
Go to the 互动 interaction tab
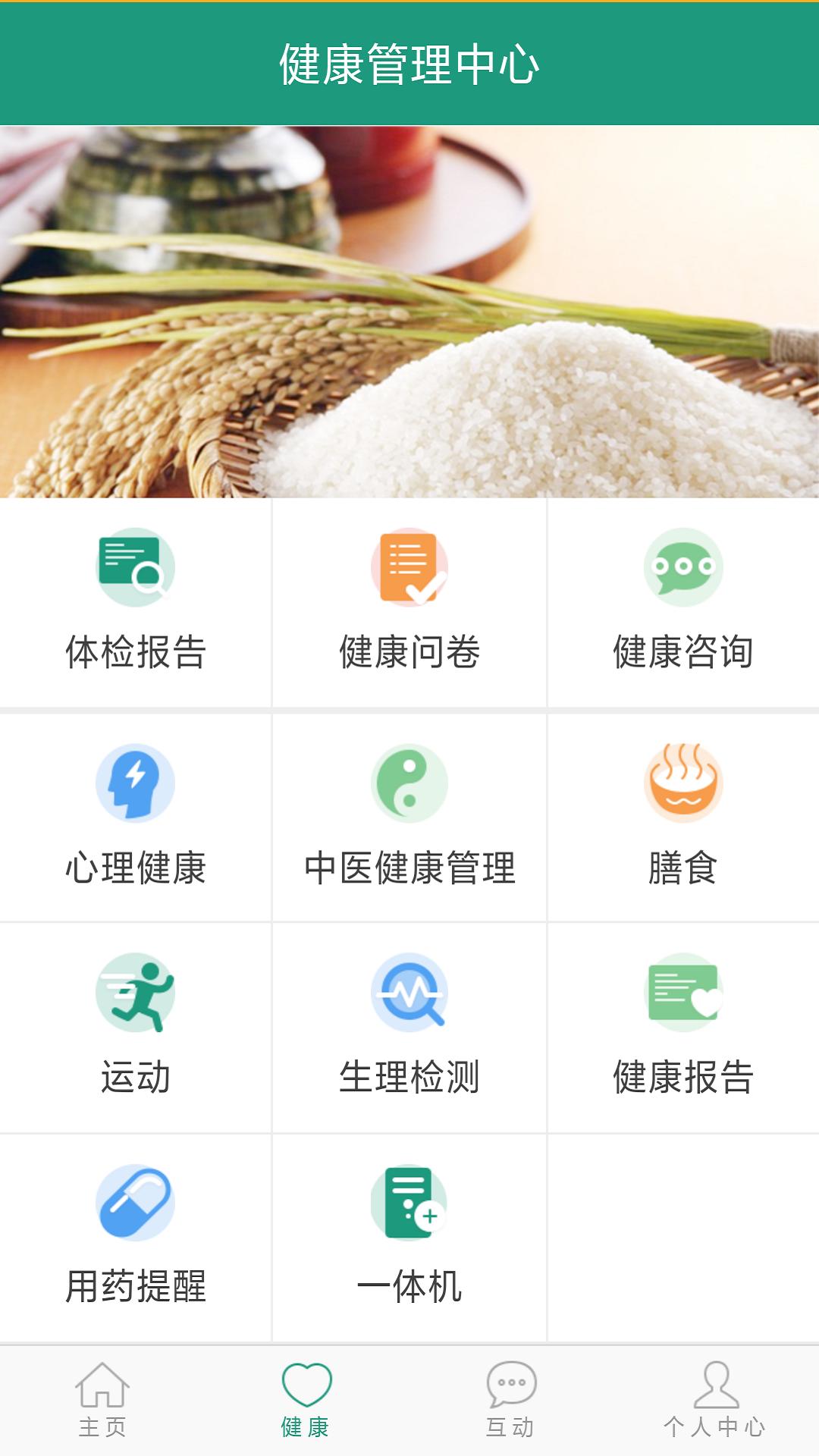[x=511, y=1401]
